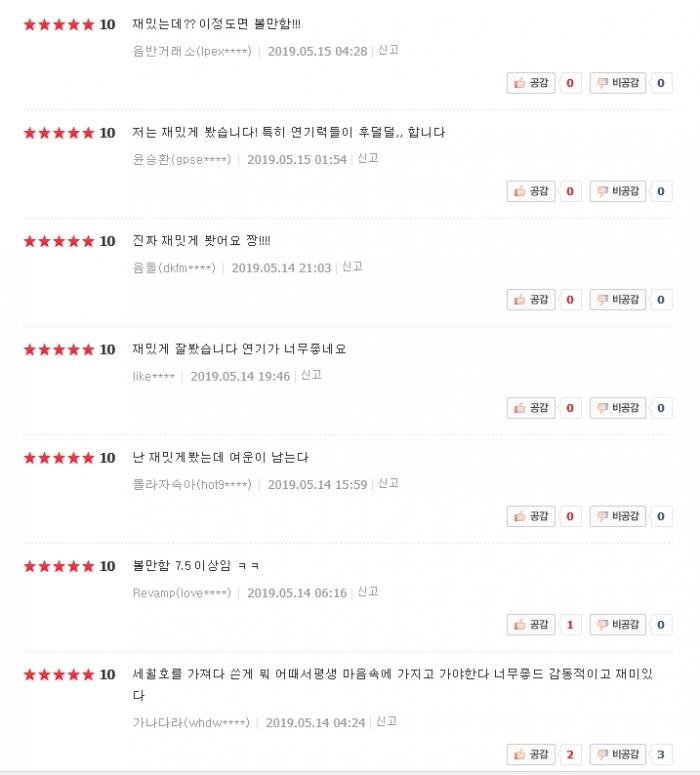Tap 비공감 on Revamp's review
Screen dimensions: 700x775
click(x=618, y=625)
